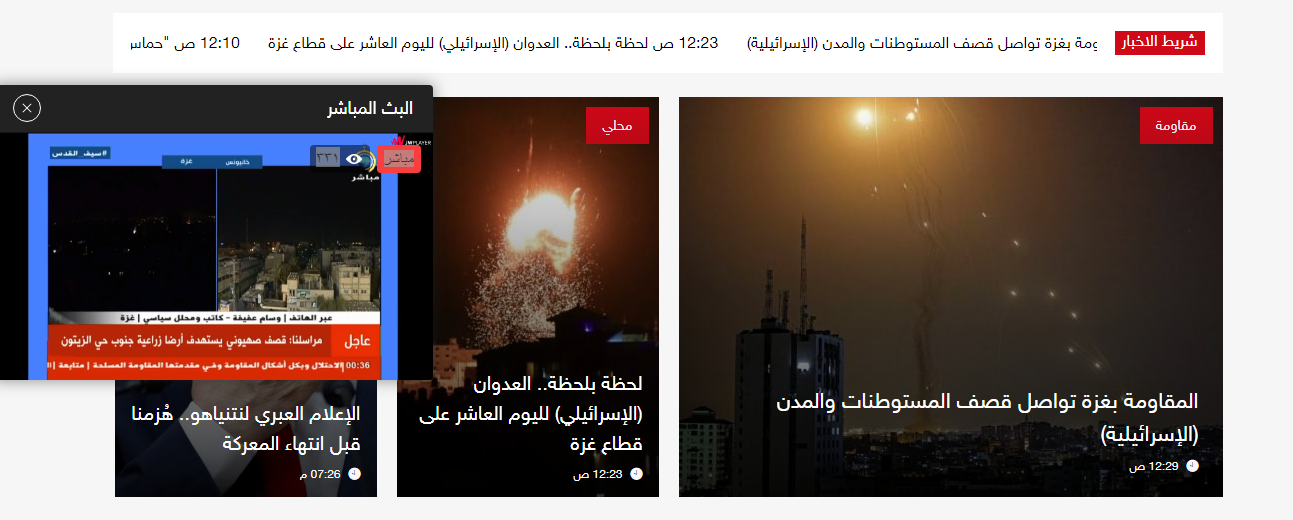Viewport: 1293px width, 520px height.
Task: Open article لحظة بلحظة.. العدوان للیوم العاشر
Action: (531, 413)
